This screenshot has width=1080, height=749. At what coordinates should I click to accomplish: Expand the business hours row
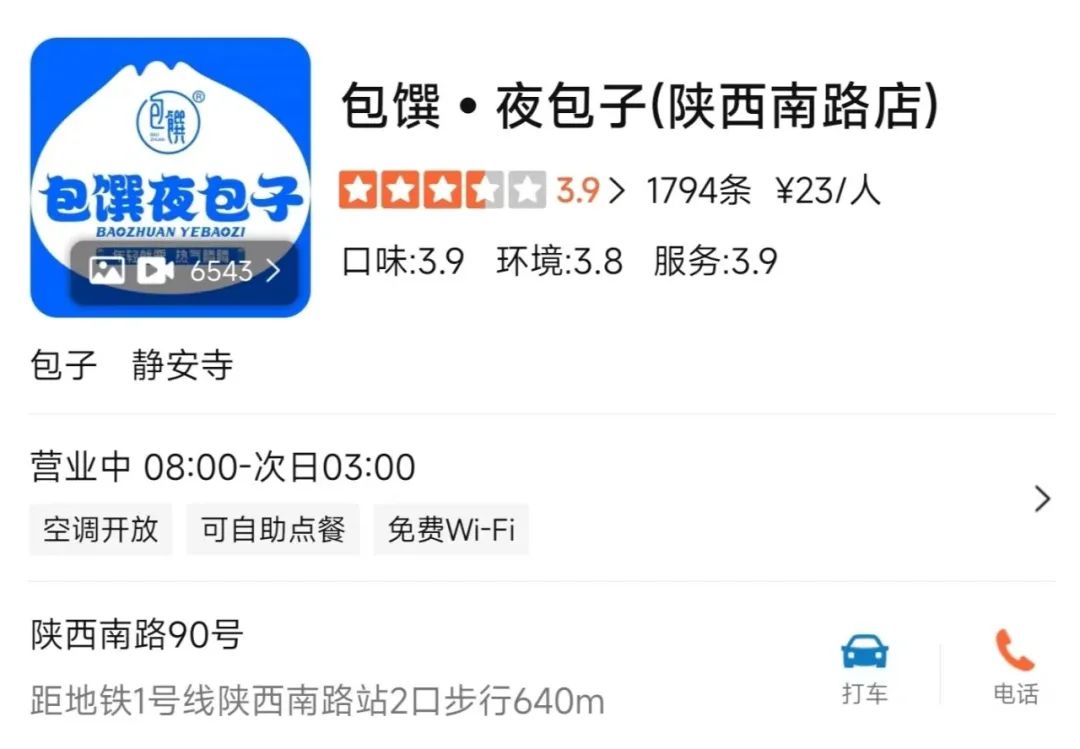point(1042,498)
